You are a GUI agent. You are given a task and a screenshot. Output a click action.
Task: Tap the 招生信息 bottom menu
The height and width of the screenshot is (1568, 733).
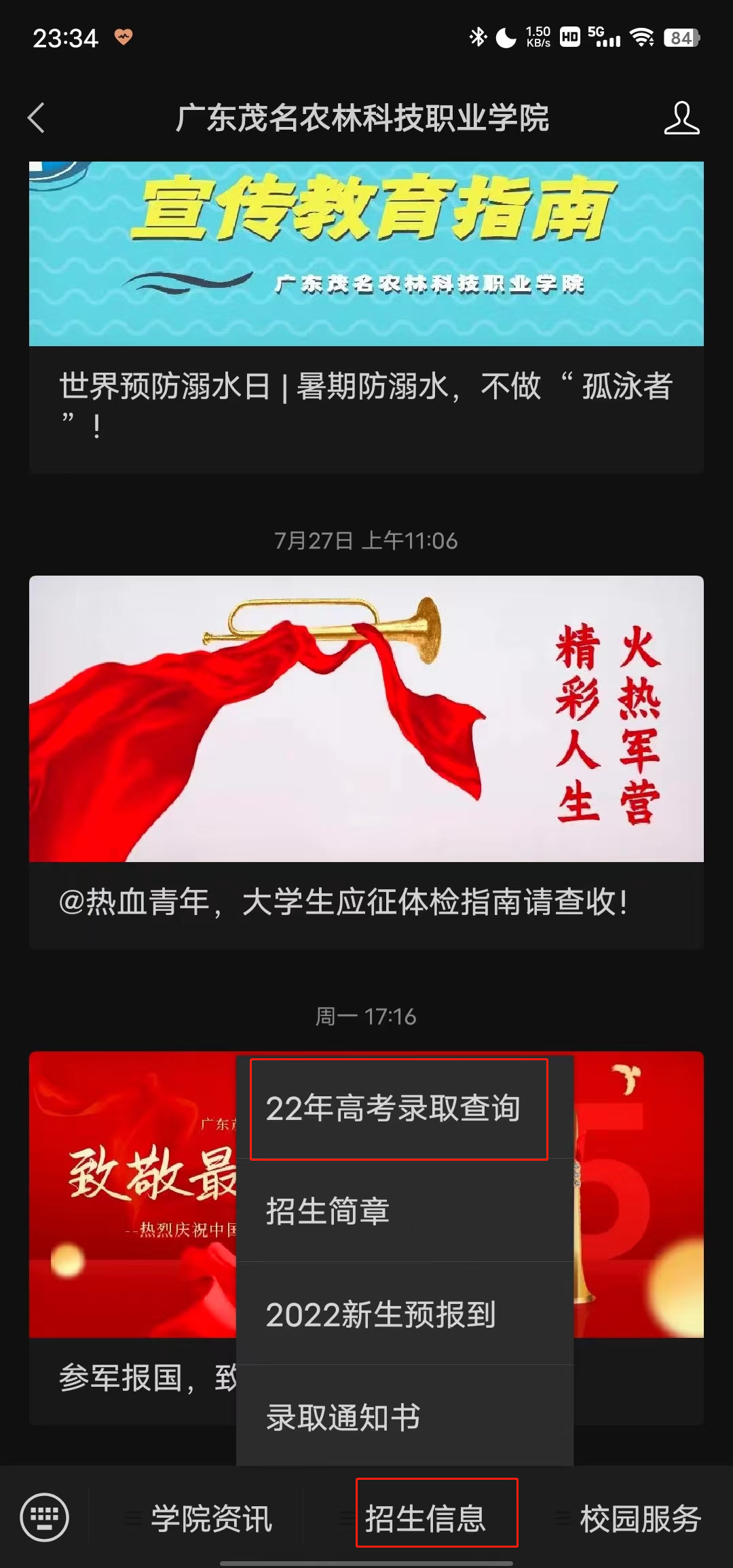[x=426, y=1518]
